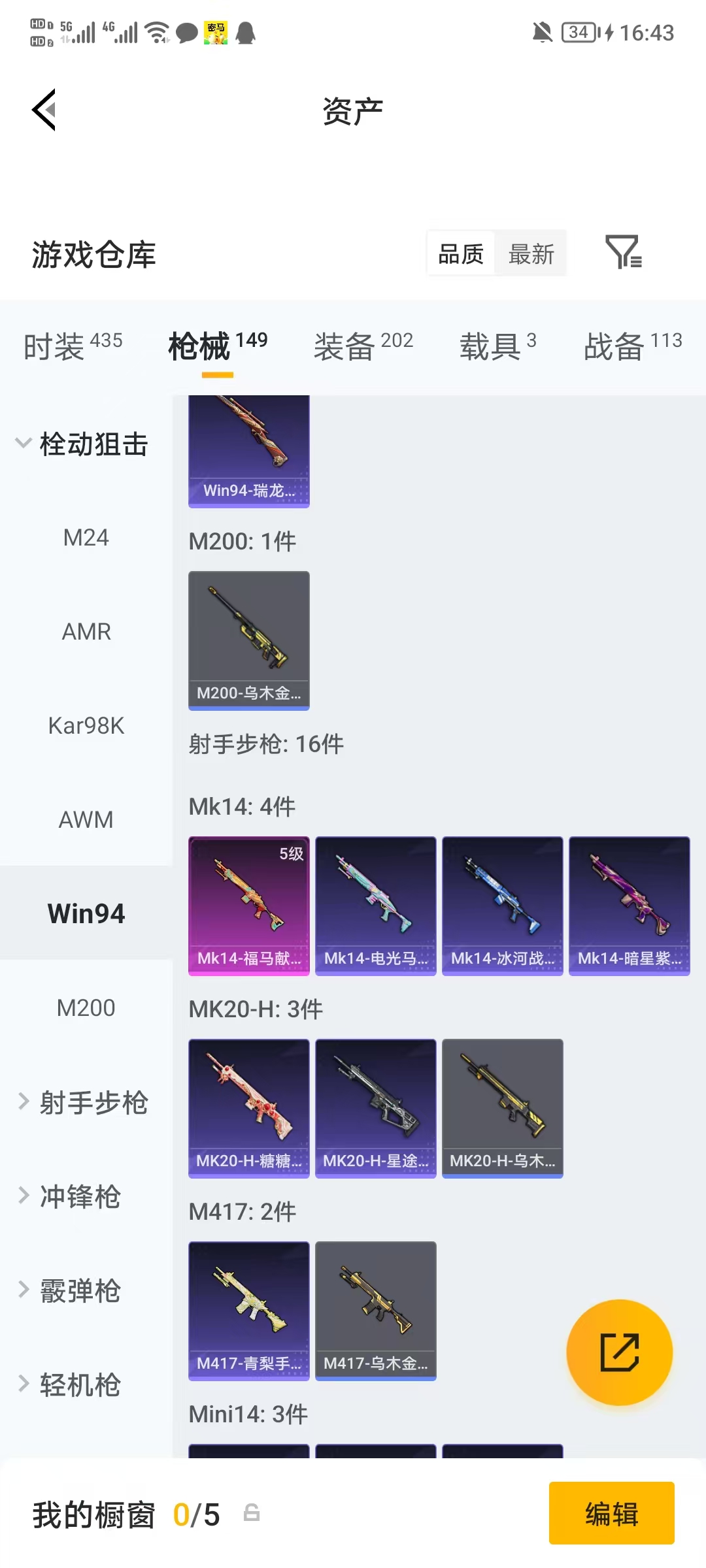Open the M417-青梨手 skin tile
This screenshot has height=1568, width=706.
tap(249, 1311)
